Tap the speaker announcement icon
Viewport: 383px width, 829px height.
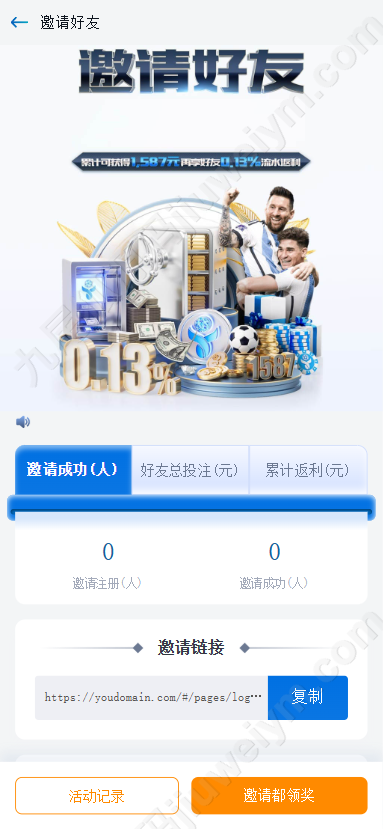click(23, 422)
